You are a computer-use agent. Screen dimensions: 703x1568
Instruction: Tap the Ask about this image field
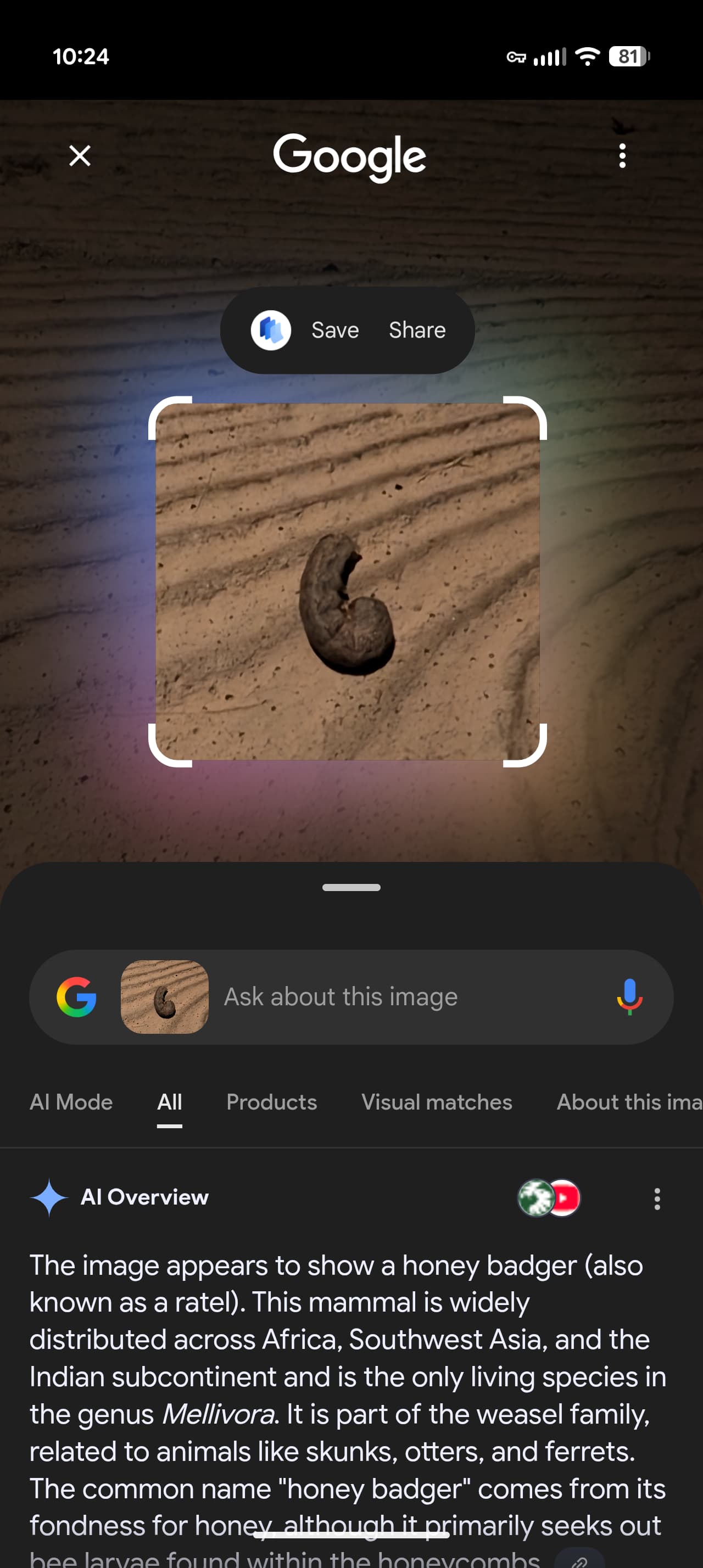point(401,997)
